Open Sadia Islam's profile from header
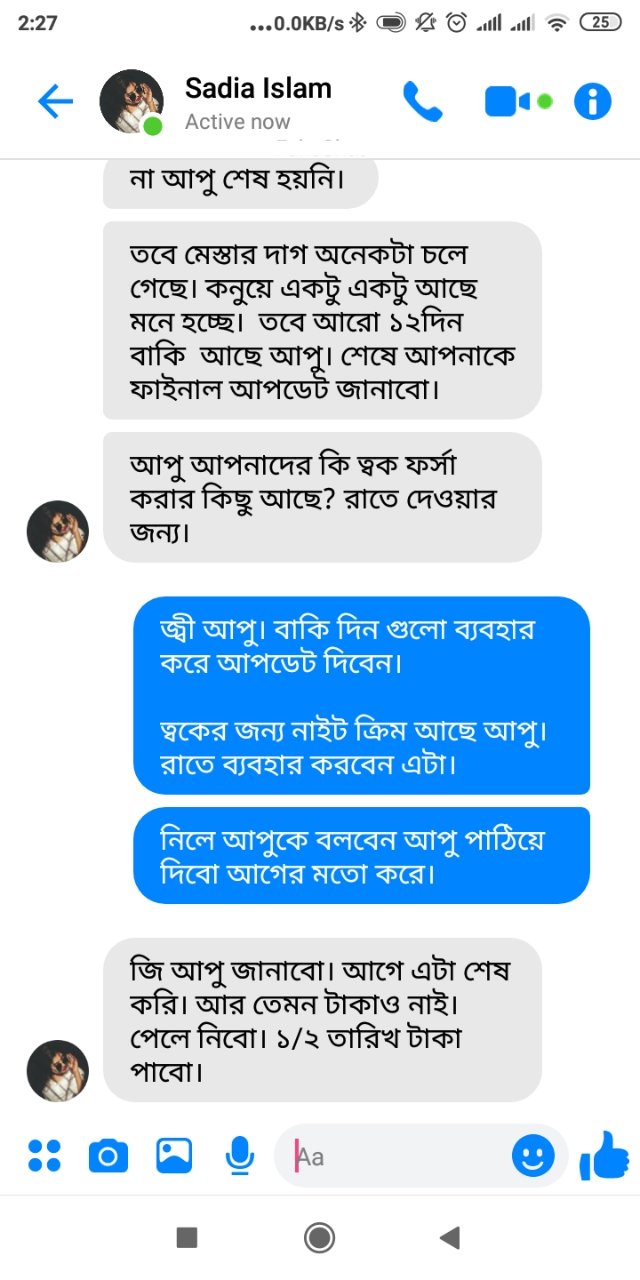640x1280 pixels. pos(257,102)
